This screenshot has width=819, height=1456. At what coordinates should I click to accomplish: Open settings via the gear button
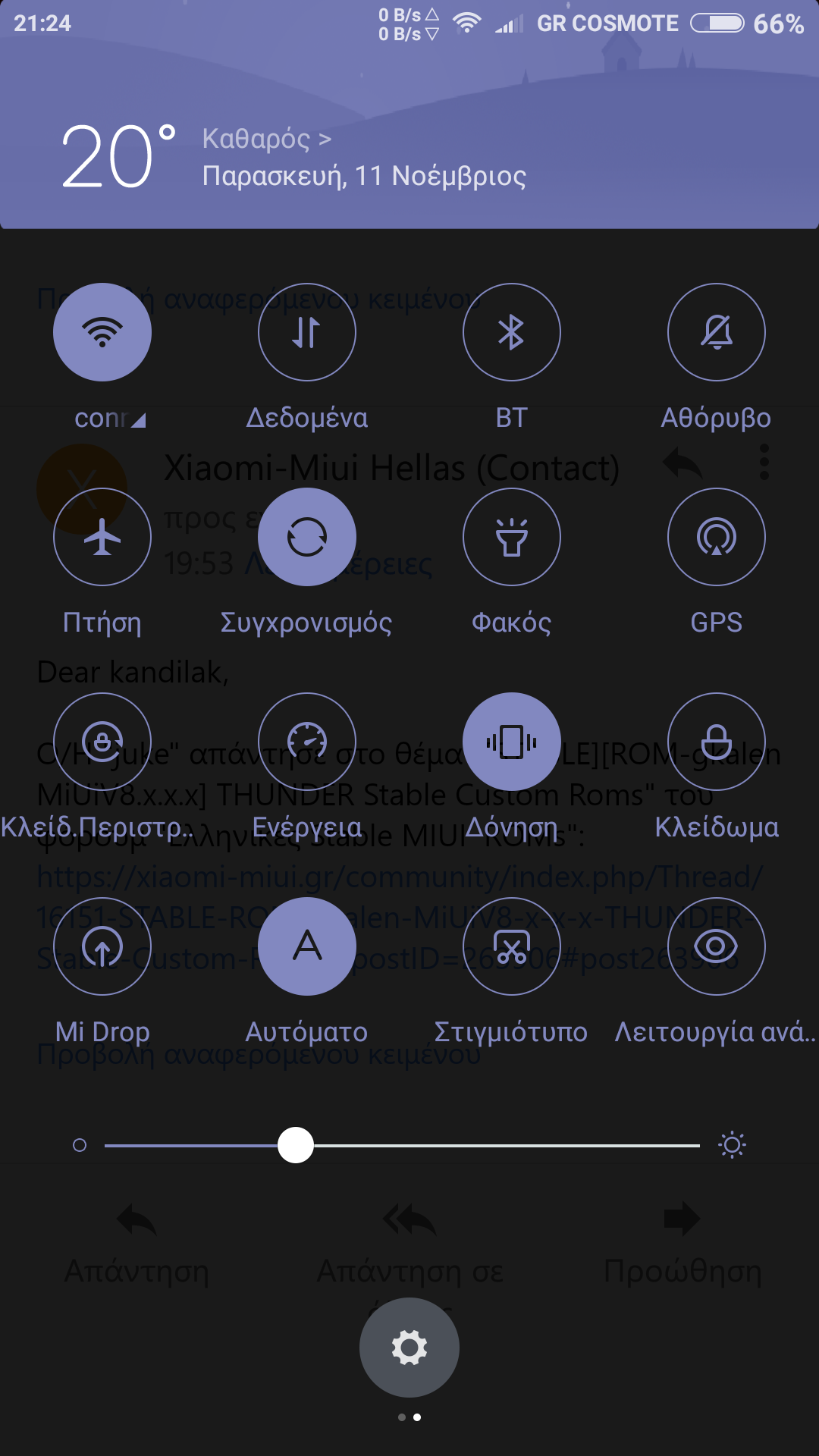[x=409, y=1348]
